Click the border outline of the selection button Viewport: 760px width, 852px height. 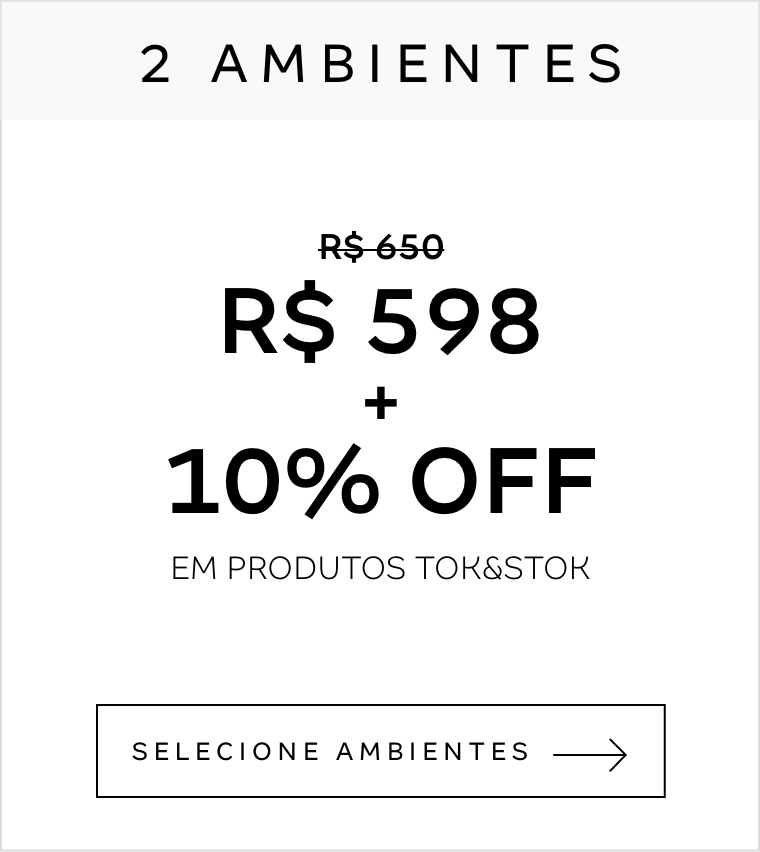pyautogui.click(x=380, y=706)
